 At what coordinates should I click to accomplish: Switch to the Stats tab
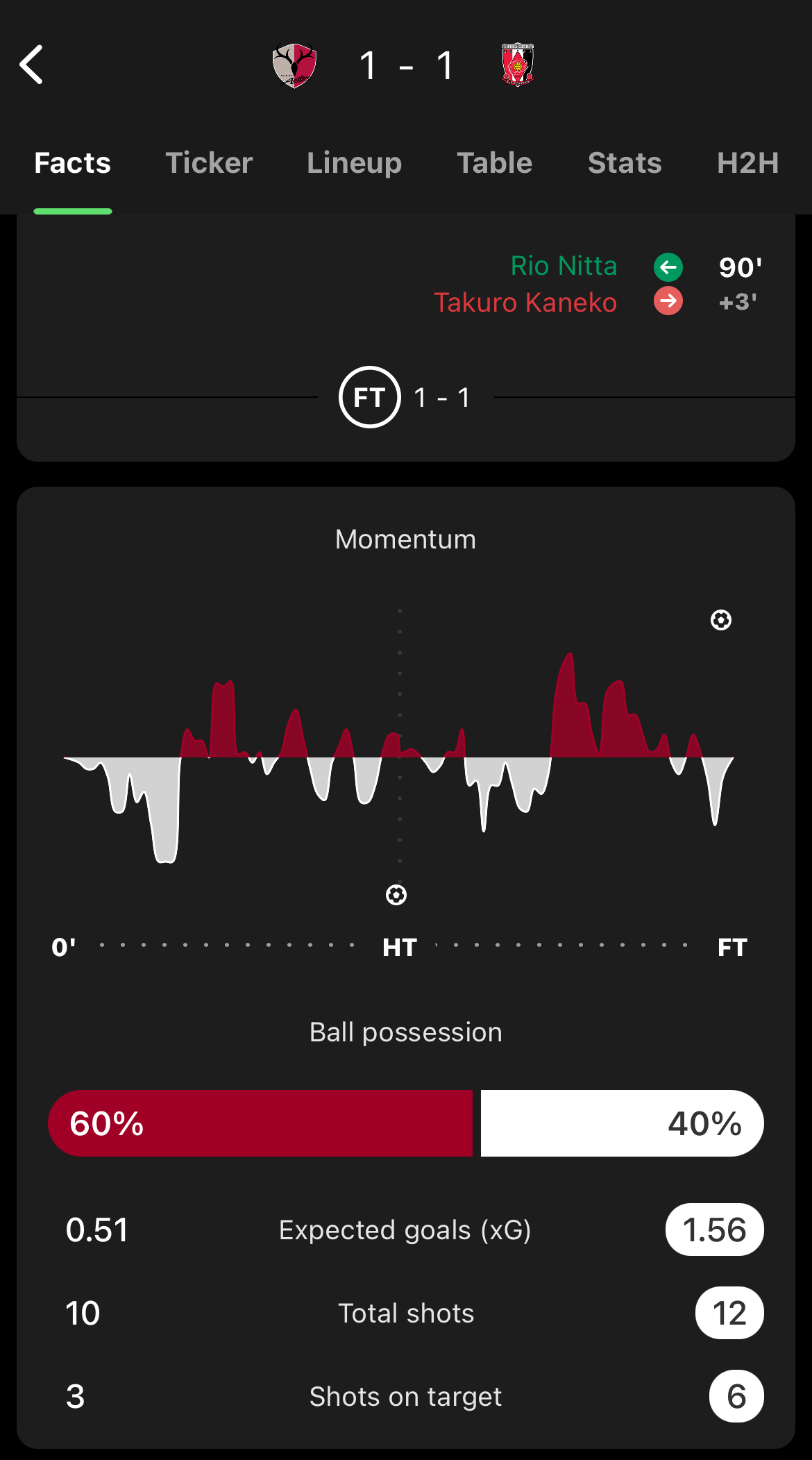click(x=624, y=163)
